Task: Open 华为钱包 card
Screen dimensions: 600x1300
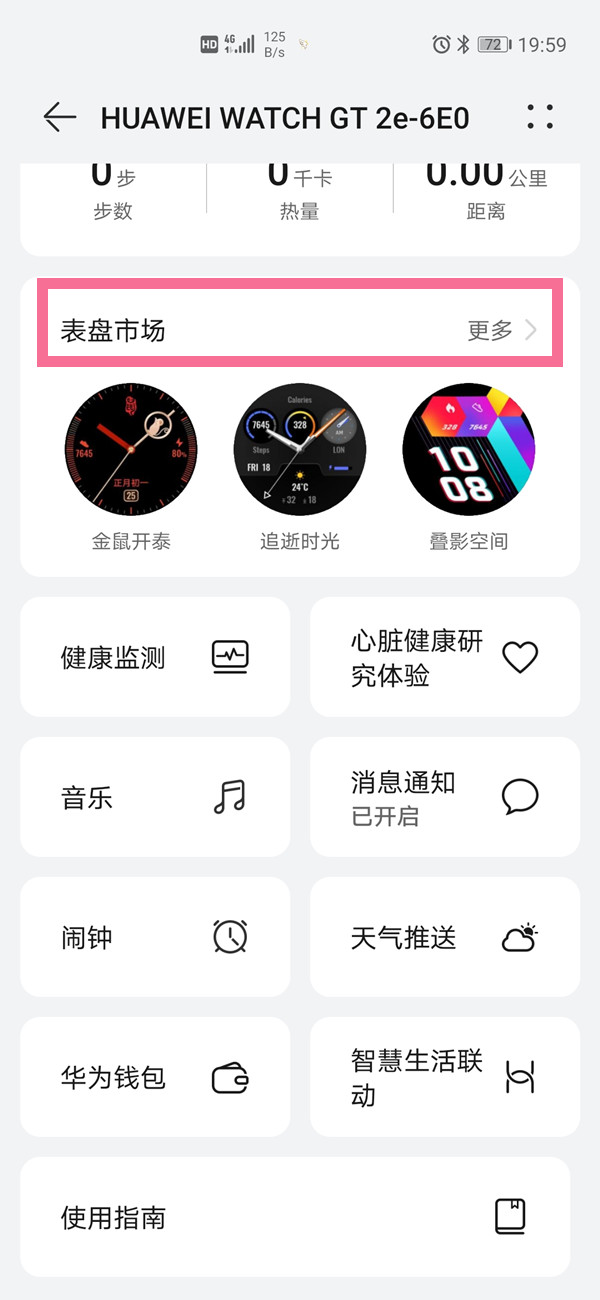Action: (x=155, y=1077)
